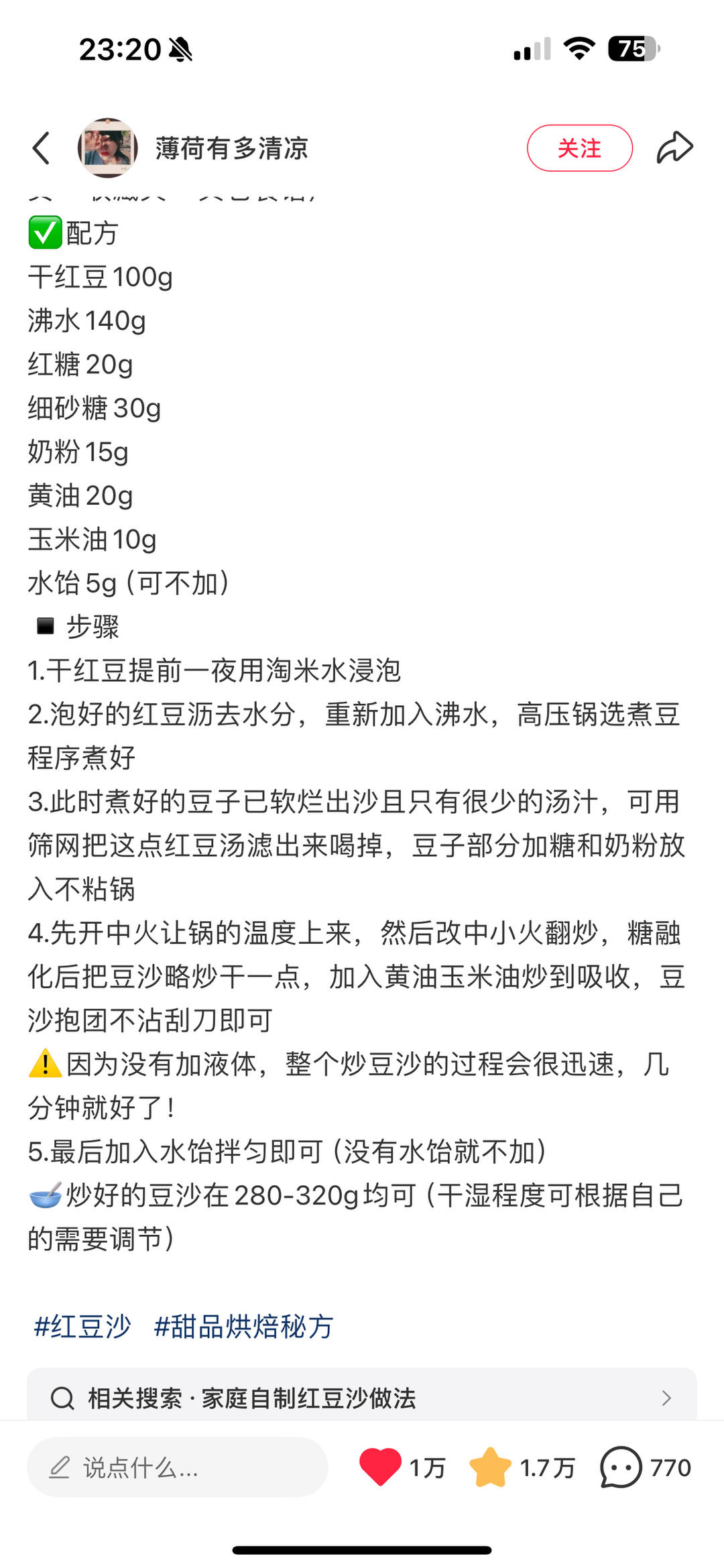Favorite the post by toggling the star

(x=493, y=1465)
